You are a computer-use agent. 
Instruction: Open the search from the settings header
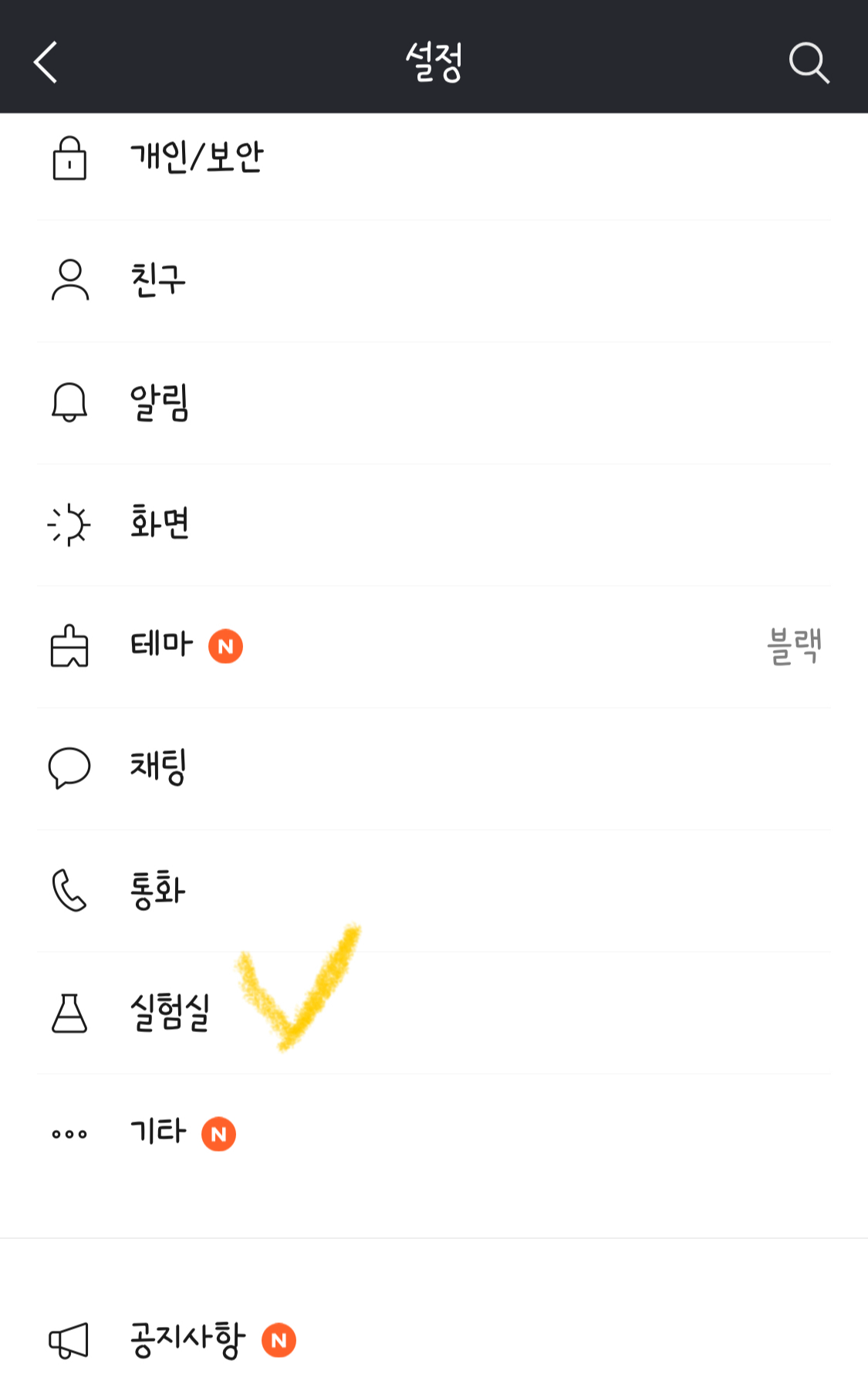coord(809,63)
